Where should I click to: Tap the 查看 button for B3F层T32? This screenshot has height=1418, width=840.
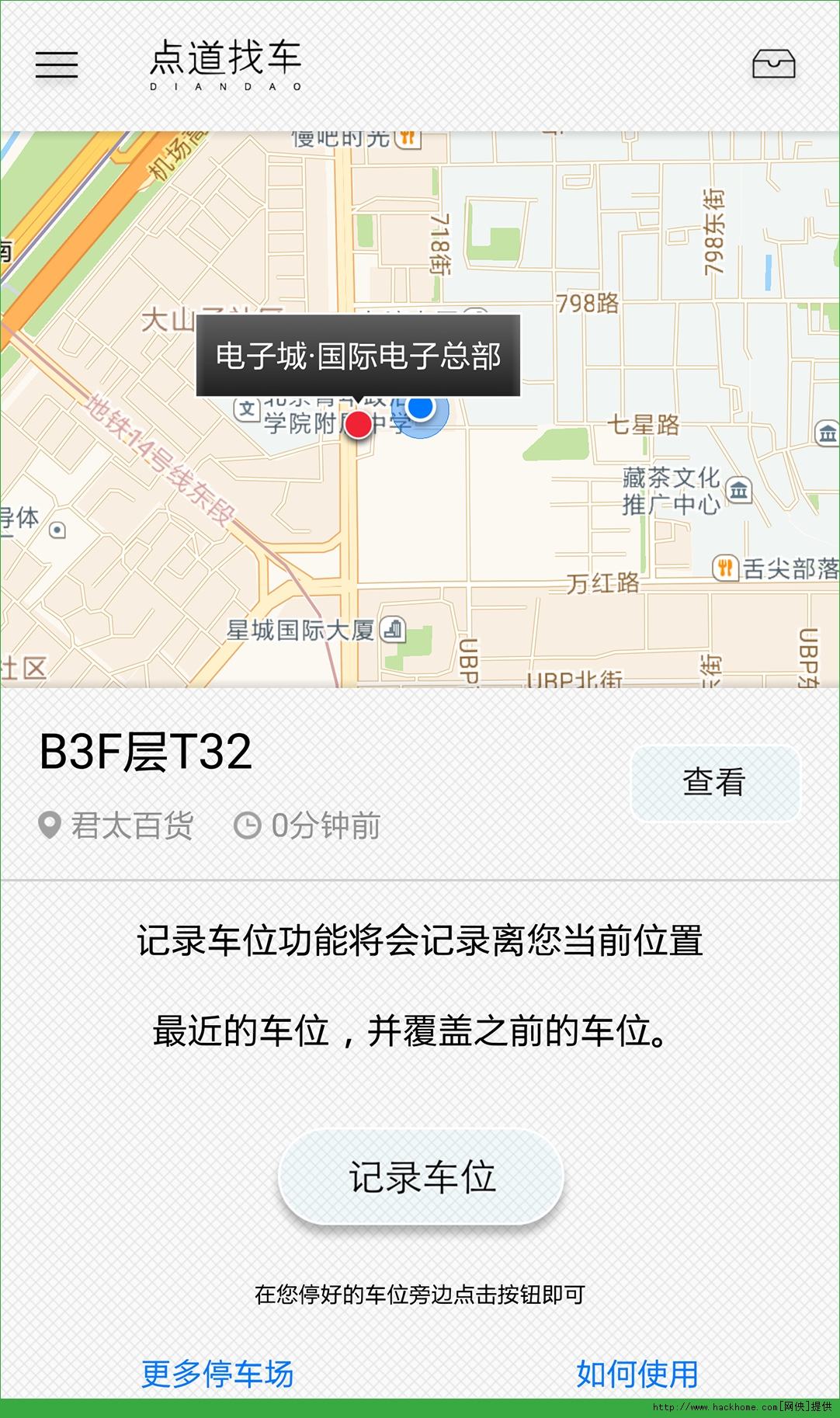715,783
